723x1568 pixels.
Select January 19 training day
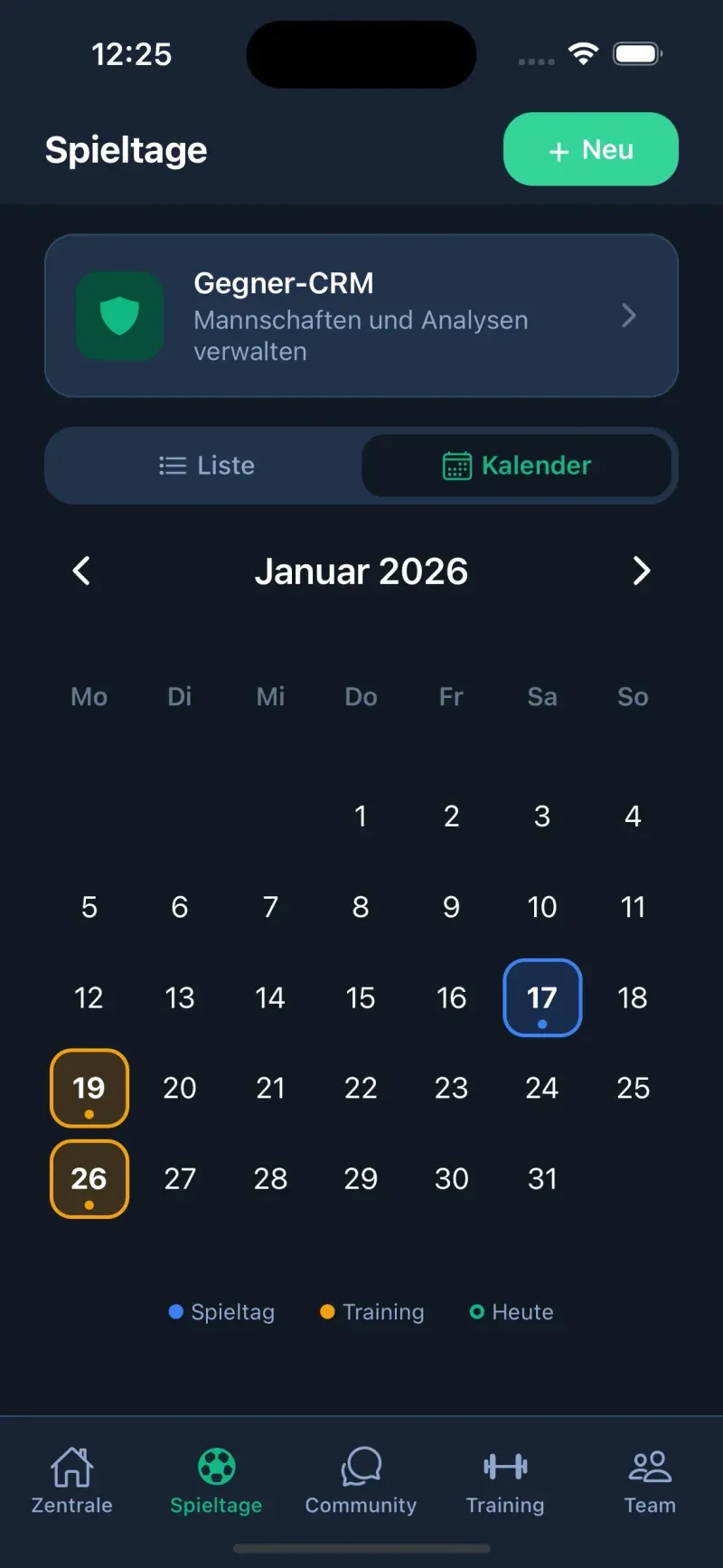click(89, 1088)
